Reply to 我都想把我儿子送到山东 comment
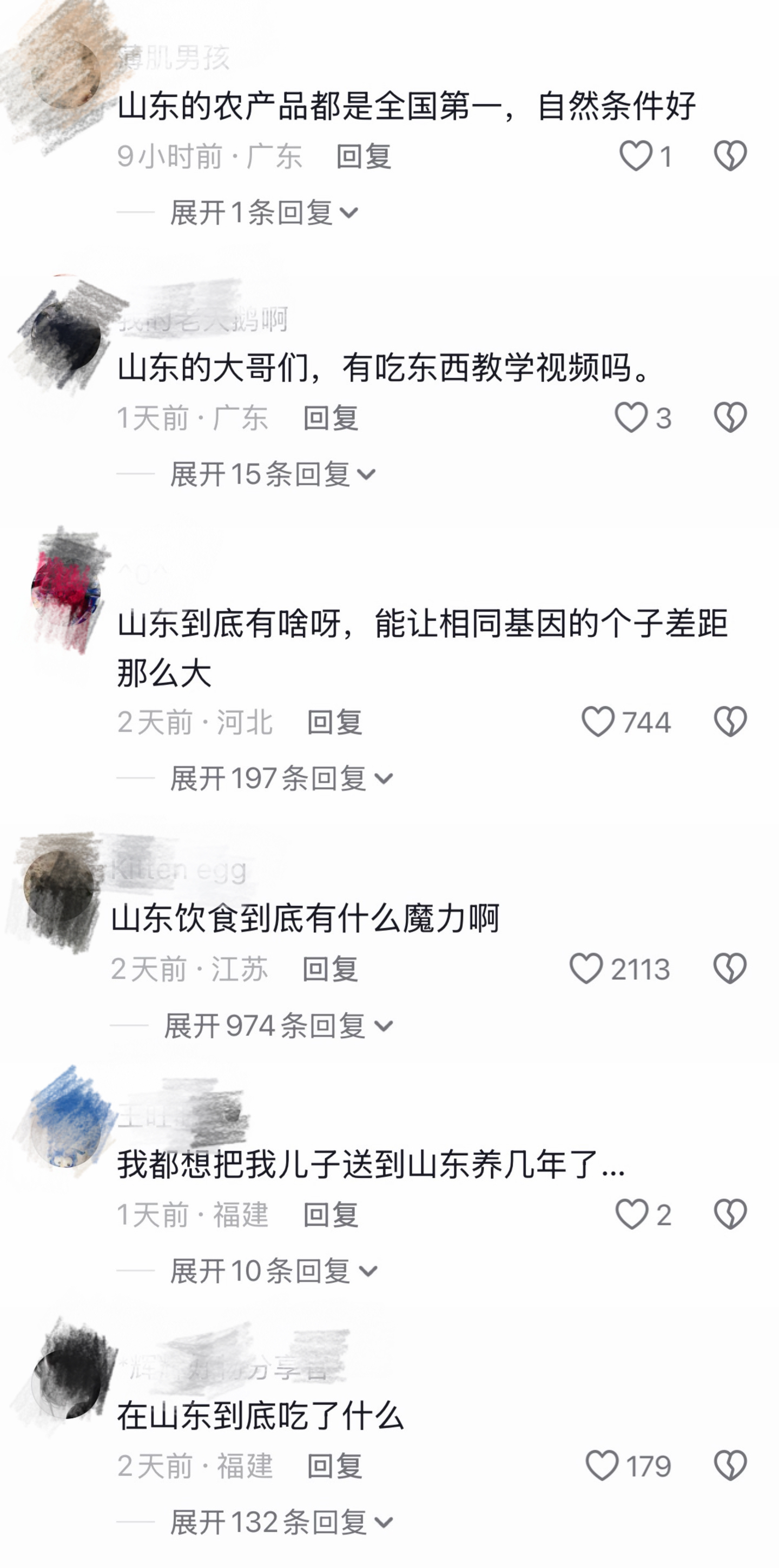This screenshot has width=779, height=1568. click(331, 1215)
